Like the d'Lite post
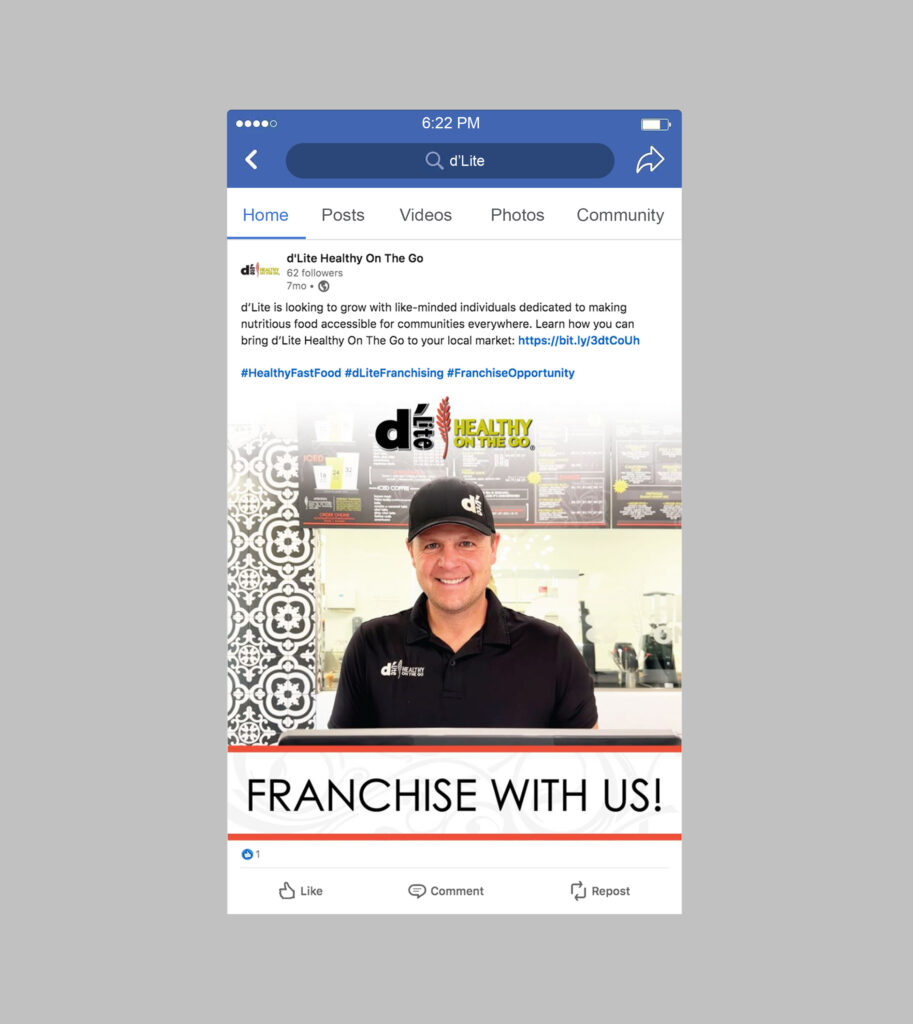Viewport: 913px width, 1024px height. point(301,891)
